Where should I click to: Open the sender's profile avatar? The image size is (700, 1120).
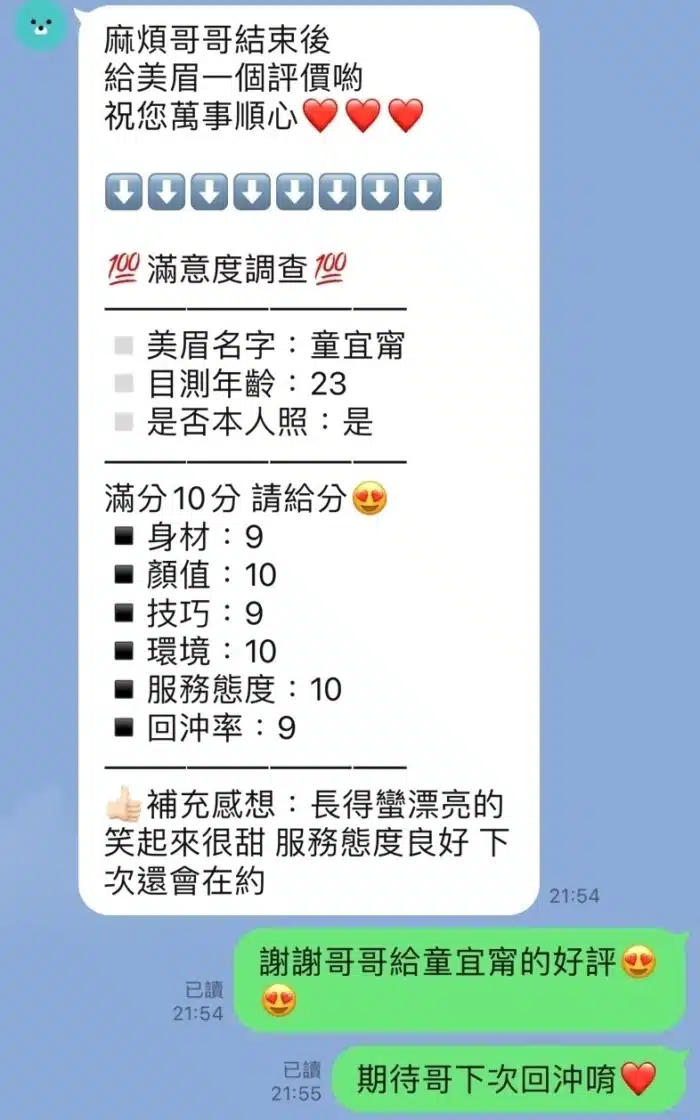[x=40, y=26]
